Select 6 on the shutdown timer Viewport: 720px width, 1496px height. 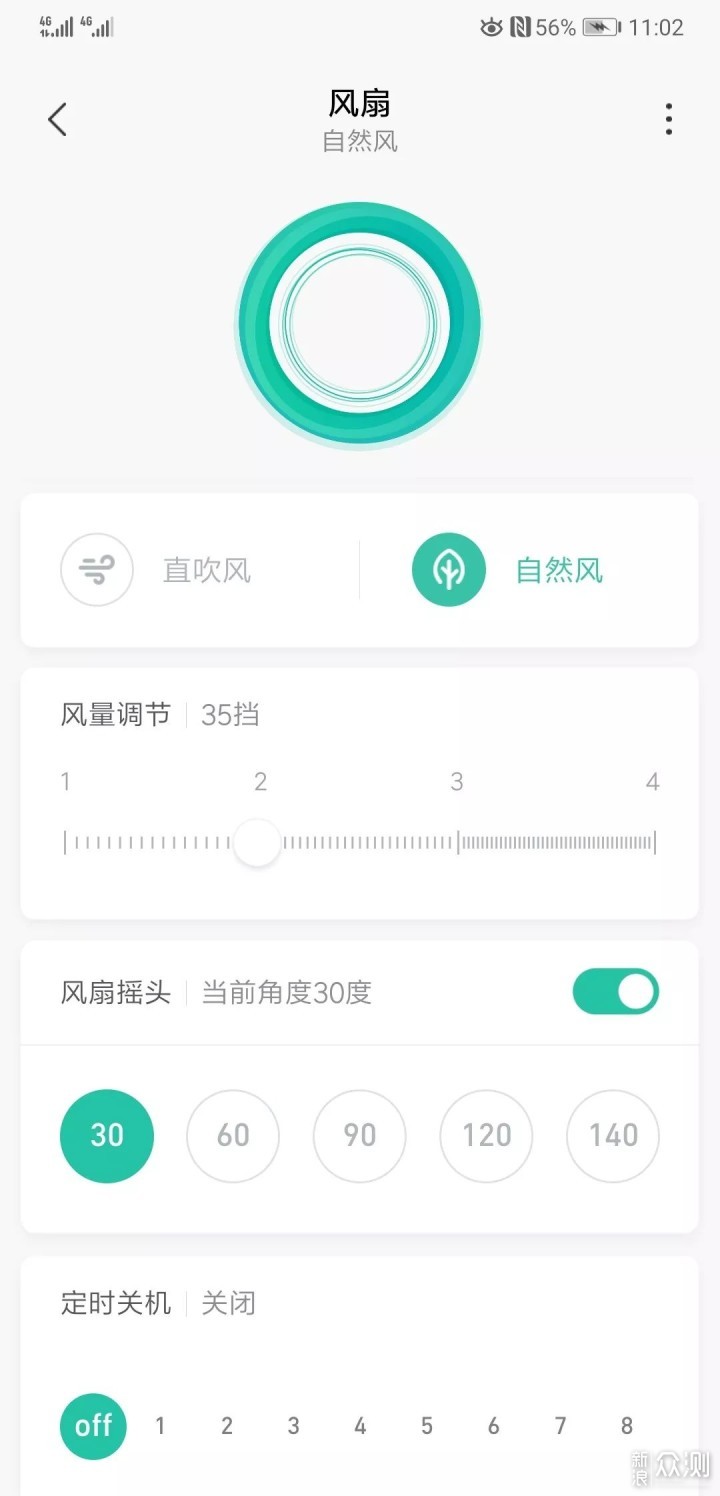pyautogui.click(x=493, y=1425)
